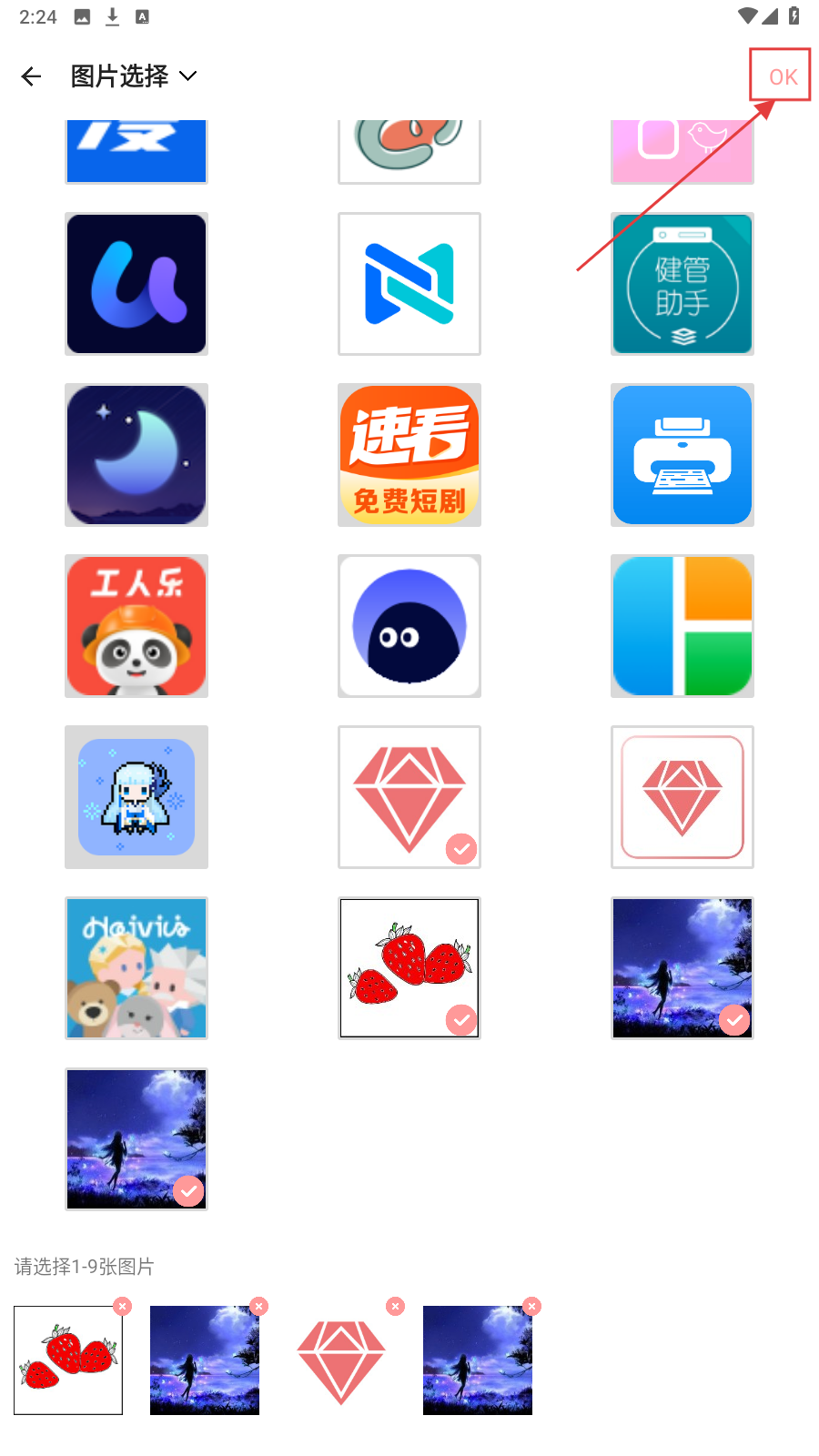Select the dark blue U-logo image
819x1456 pixels.
(x=136, y=284)
